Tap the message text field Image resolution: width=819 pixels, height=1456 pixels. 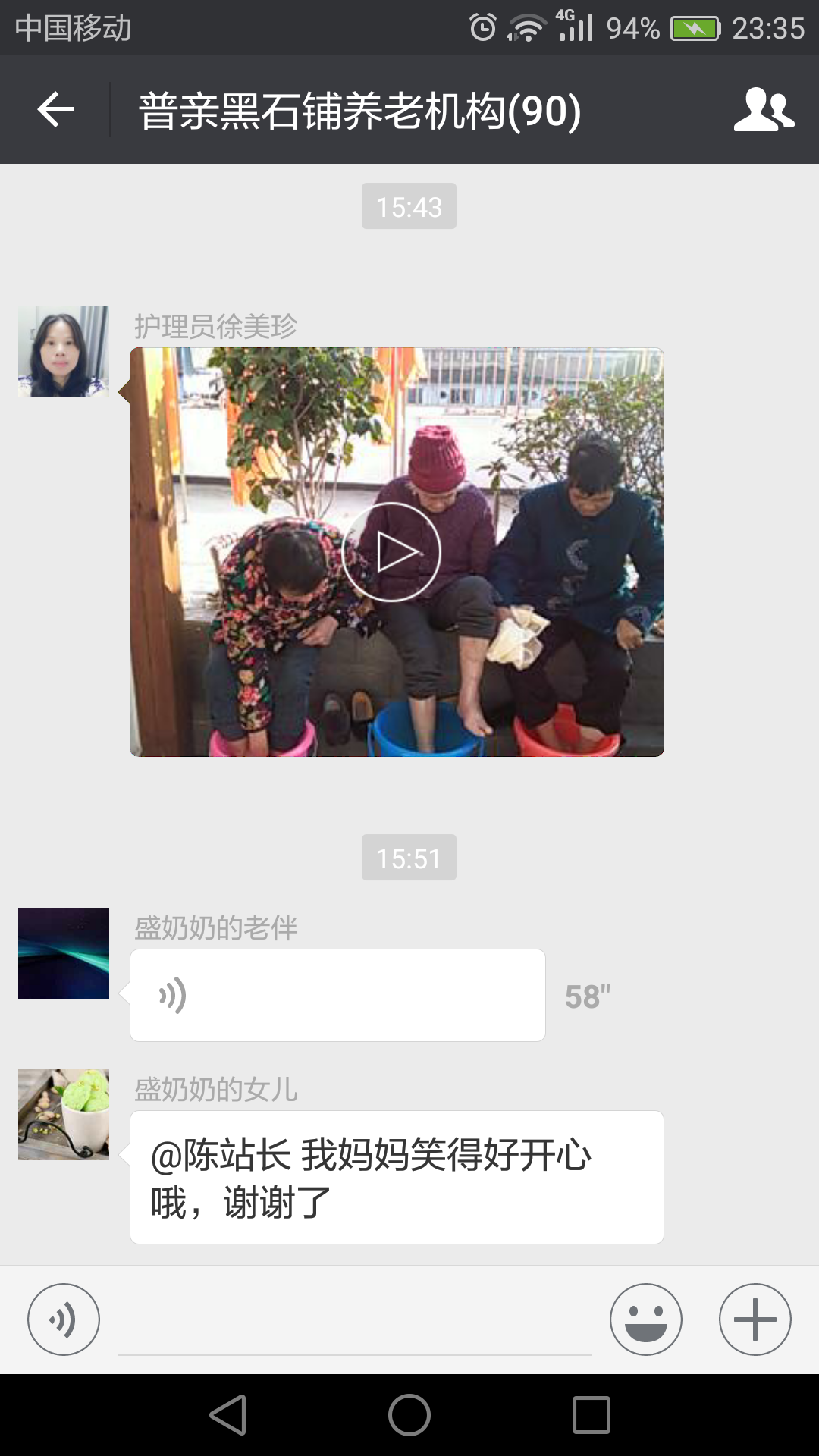pos(355,1323)
